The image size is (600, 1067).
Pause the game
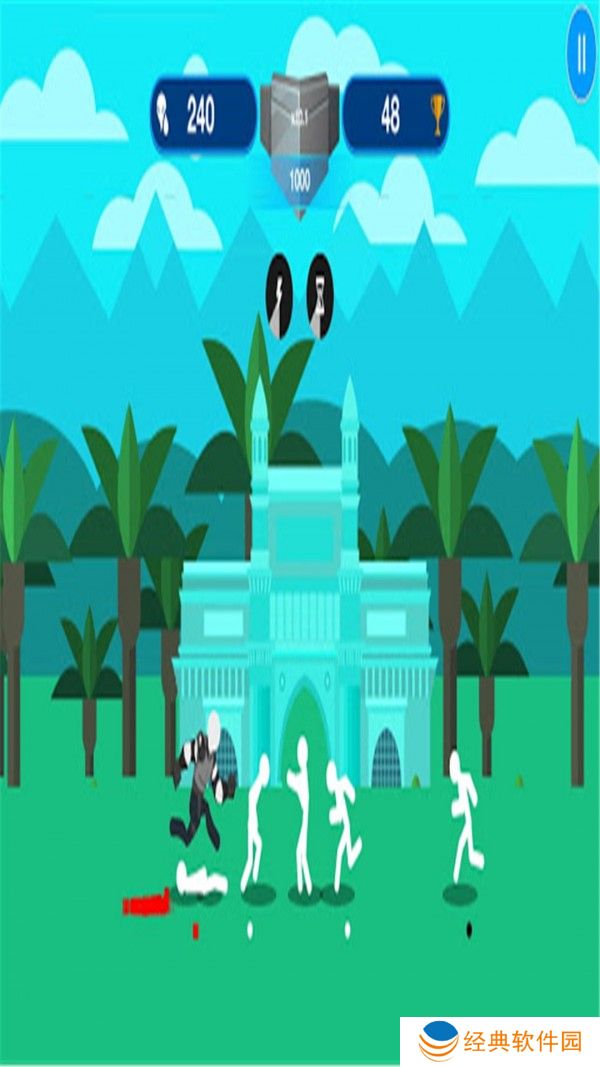582,54
